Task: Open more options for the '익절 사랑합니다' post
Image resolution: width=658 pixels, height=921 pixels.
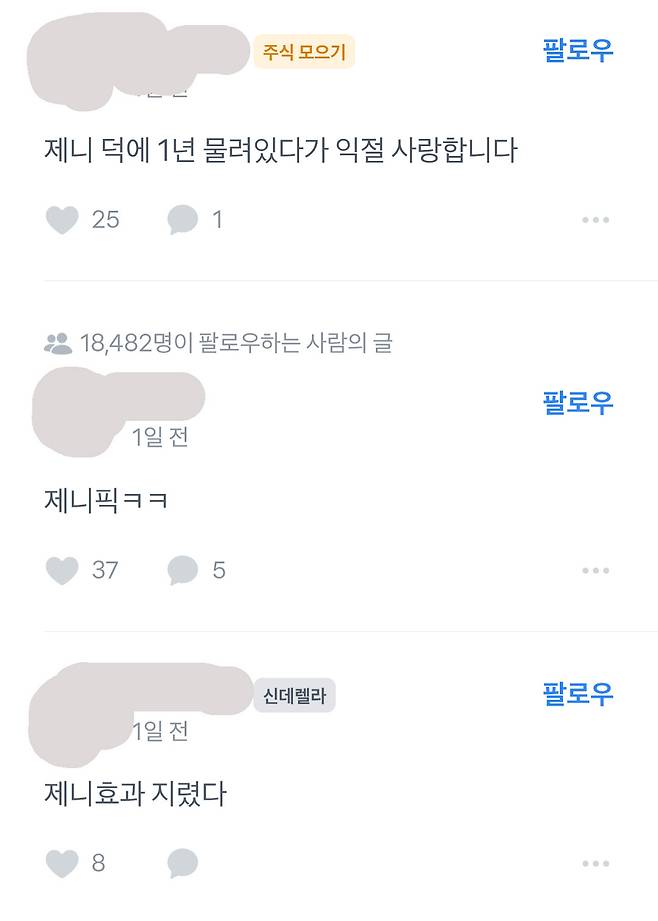Action: [x=595, y=220]
